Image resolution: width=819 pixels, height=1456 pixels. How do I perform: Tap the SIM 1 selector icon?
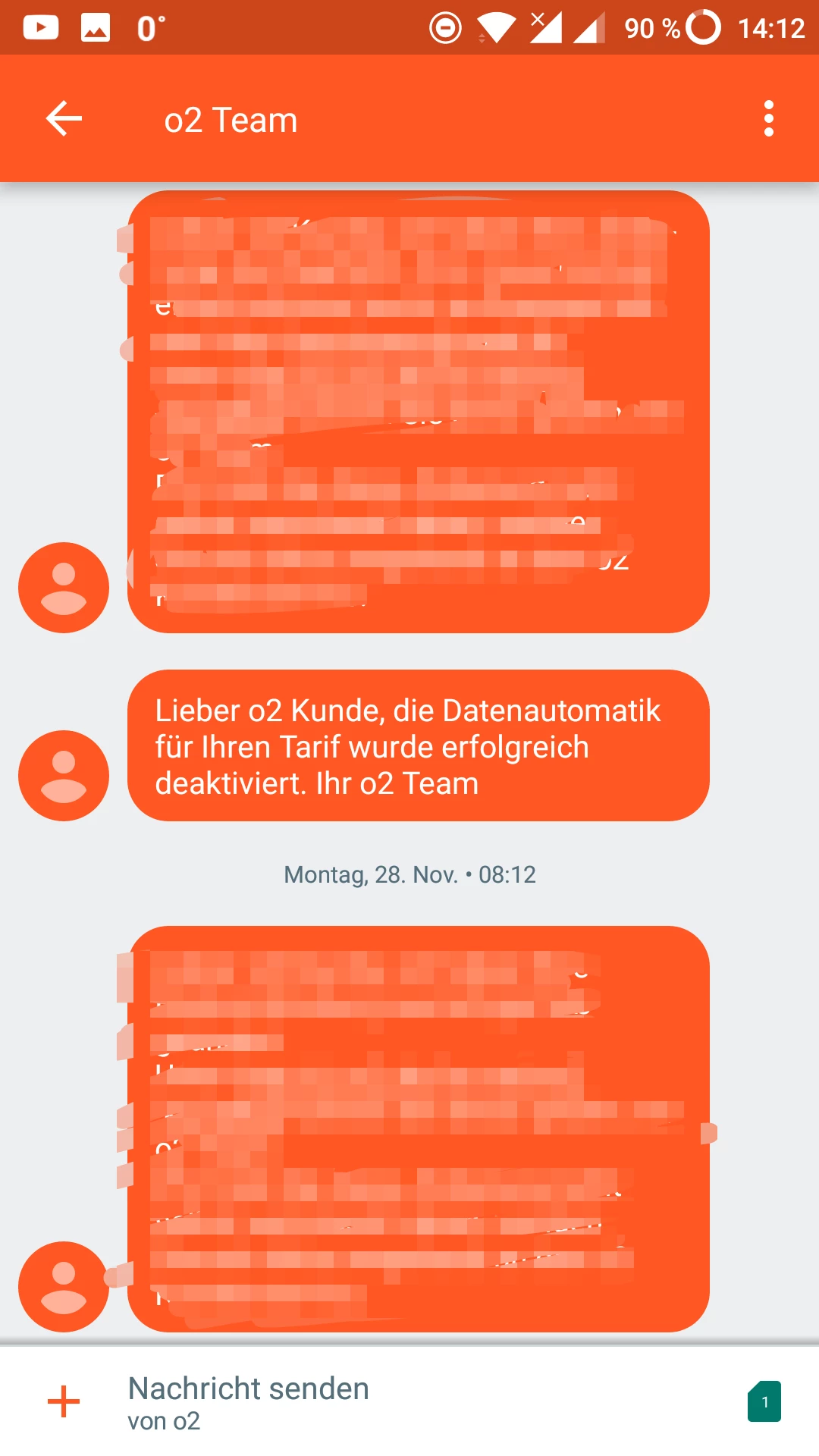(764, 1401)
